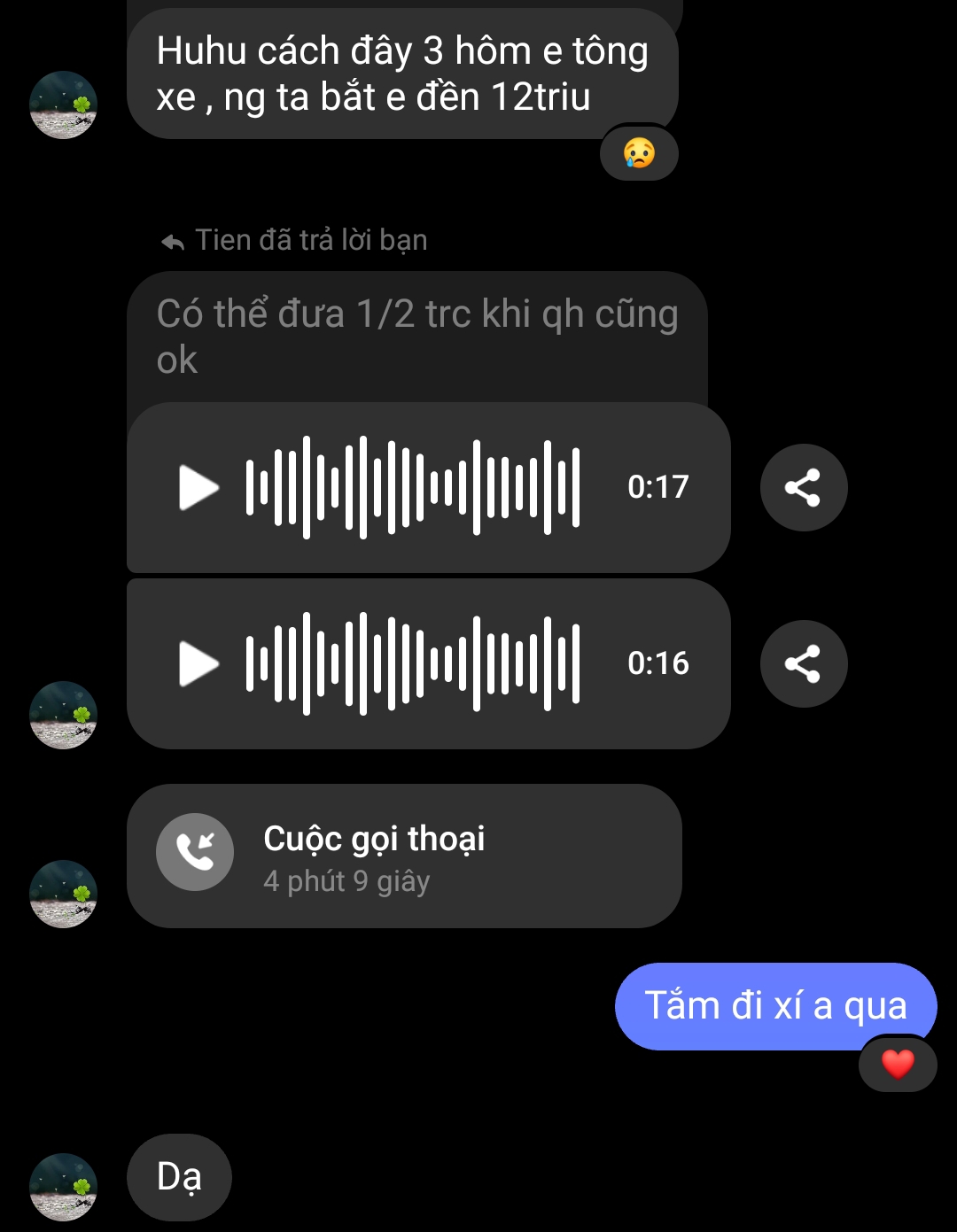
Task: Share the 0:16 voice message
Action: tap(803, 663)
